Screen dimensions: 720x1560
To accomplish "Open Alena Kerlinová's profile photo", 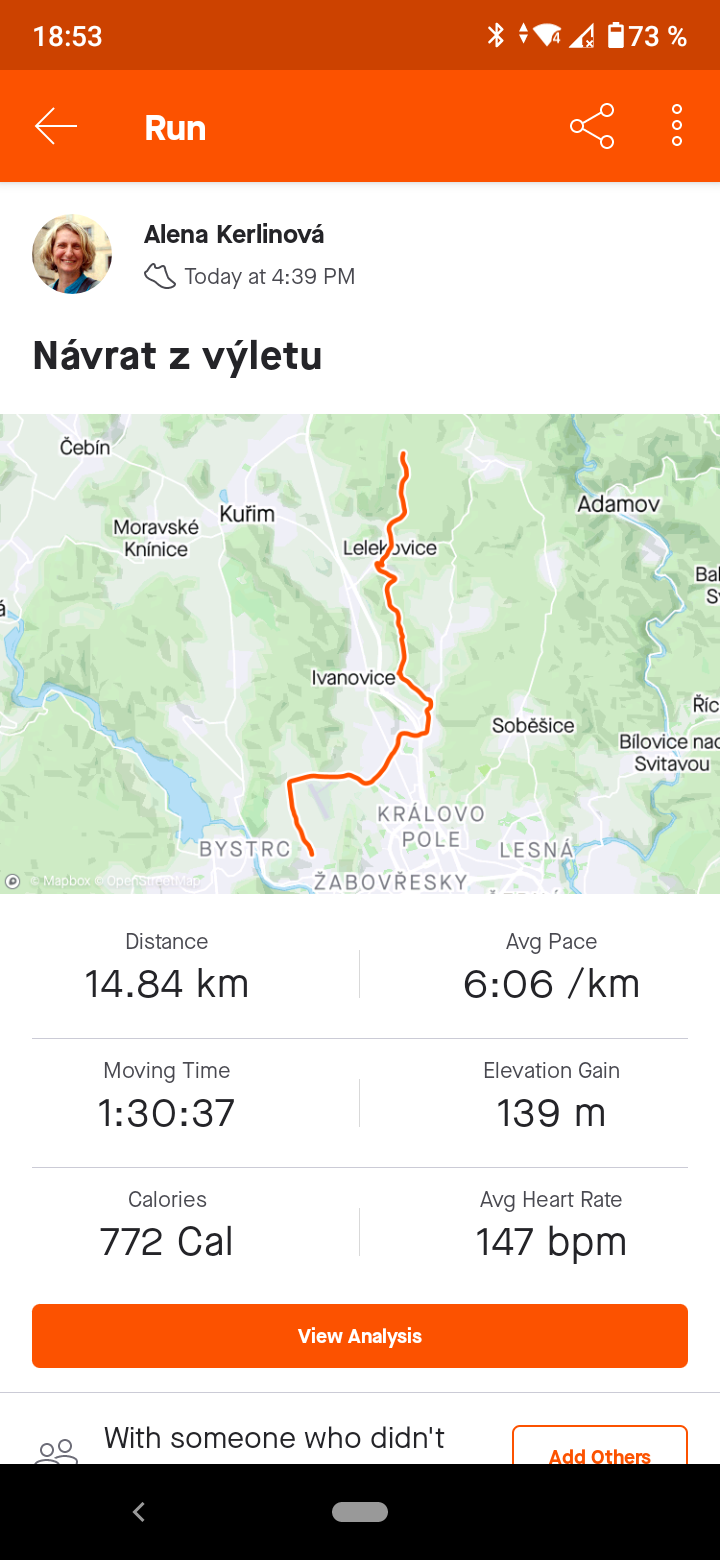I will click(72, 254).
